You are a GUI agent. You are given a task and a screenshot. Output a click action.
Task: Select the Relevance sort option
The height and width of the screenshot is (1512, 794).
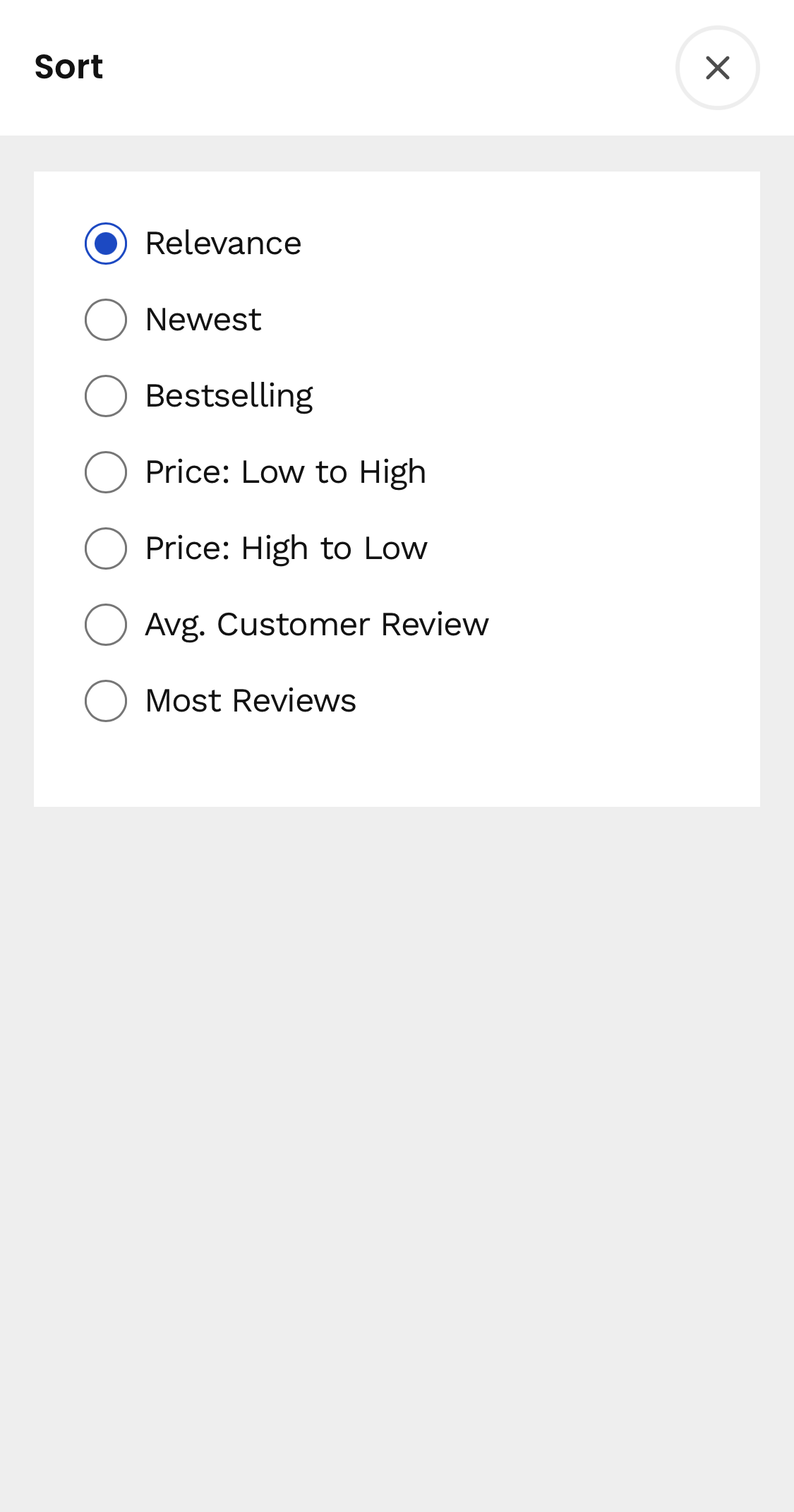pyautogui.click(x=223, y=243)
